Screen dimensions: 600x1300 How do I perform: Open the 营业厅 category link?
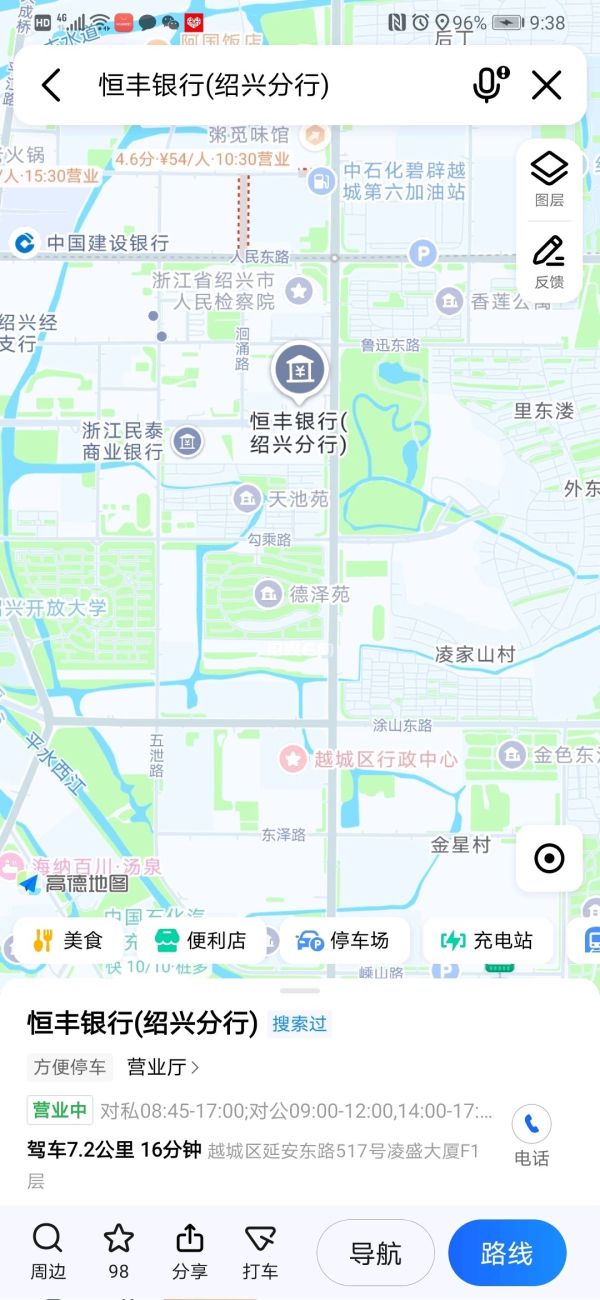(x=163, y=1067)
